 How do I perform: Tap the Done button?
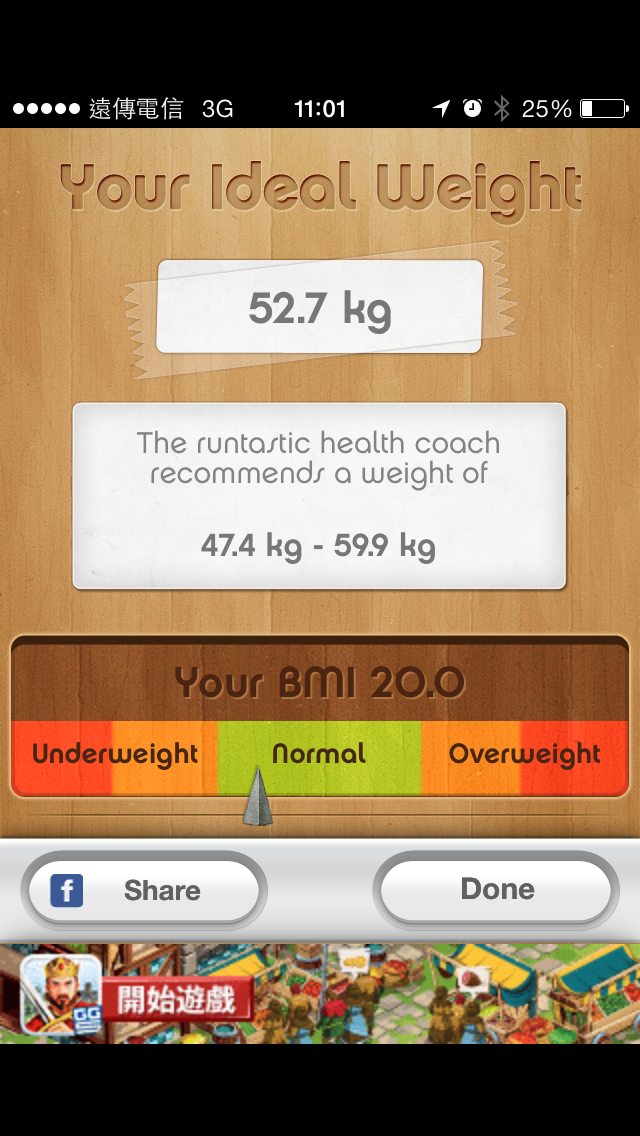[497, 889]
